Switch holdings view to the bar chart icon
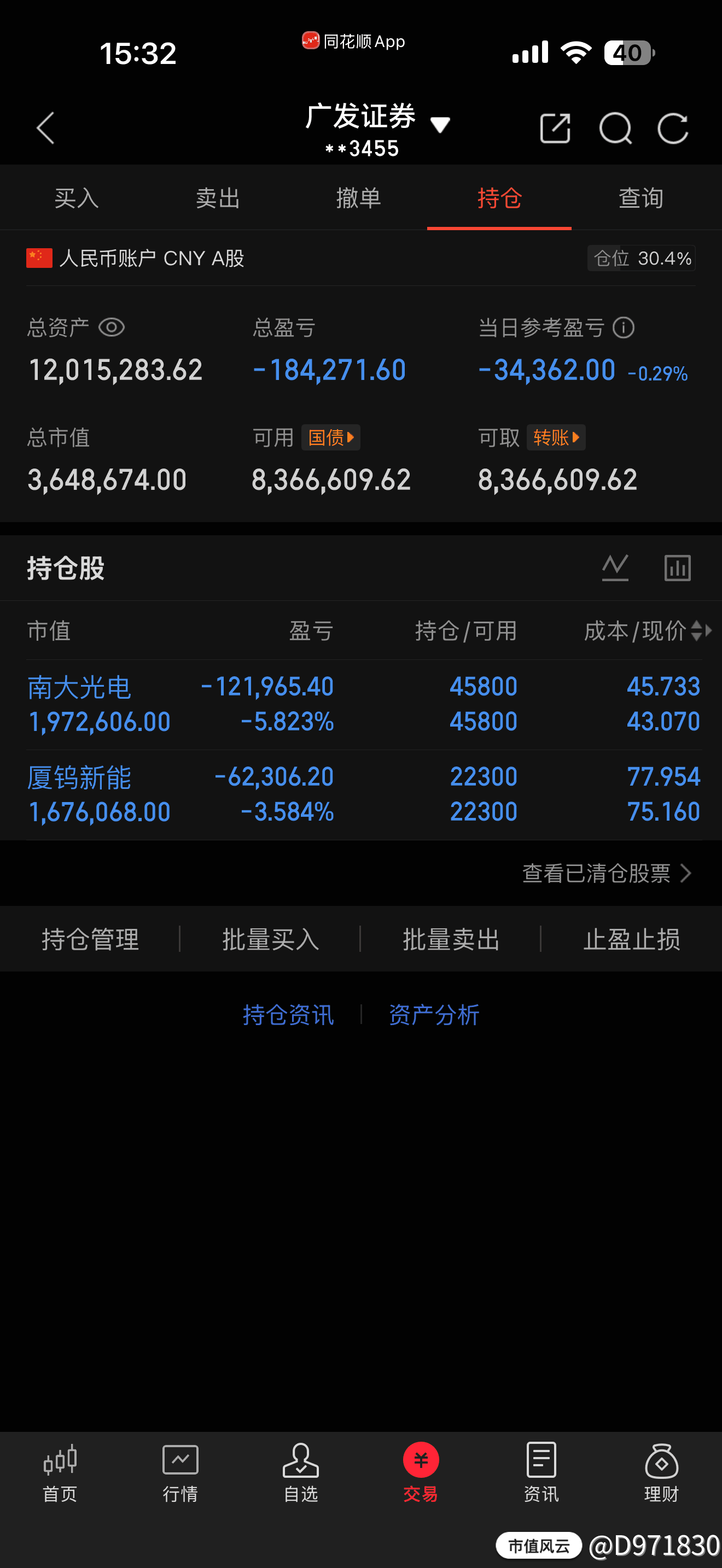Image resolution: width=722 pixels, height=1568 pixels. 677,567
